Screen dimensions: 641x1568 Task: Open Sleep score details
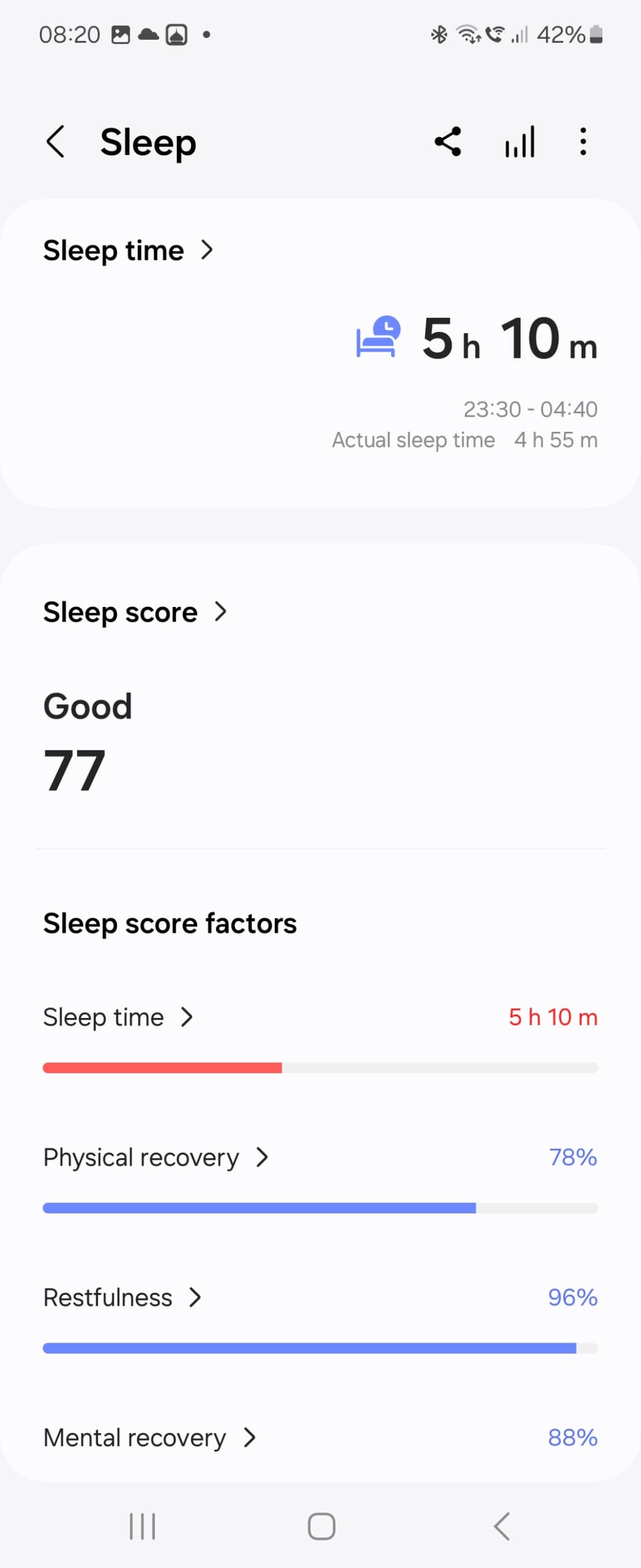pyautogui.click(x=135, y=612)
